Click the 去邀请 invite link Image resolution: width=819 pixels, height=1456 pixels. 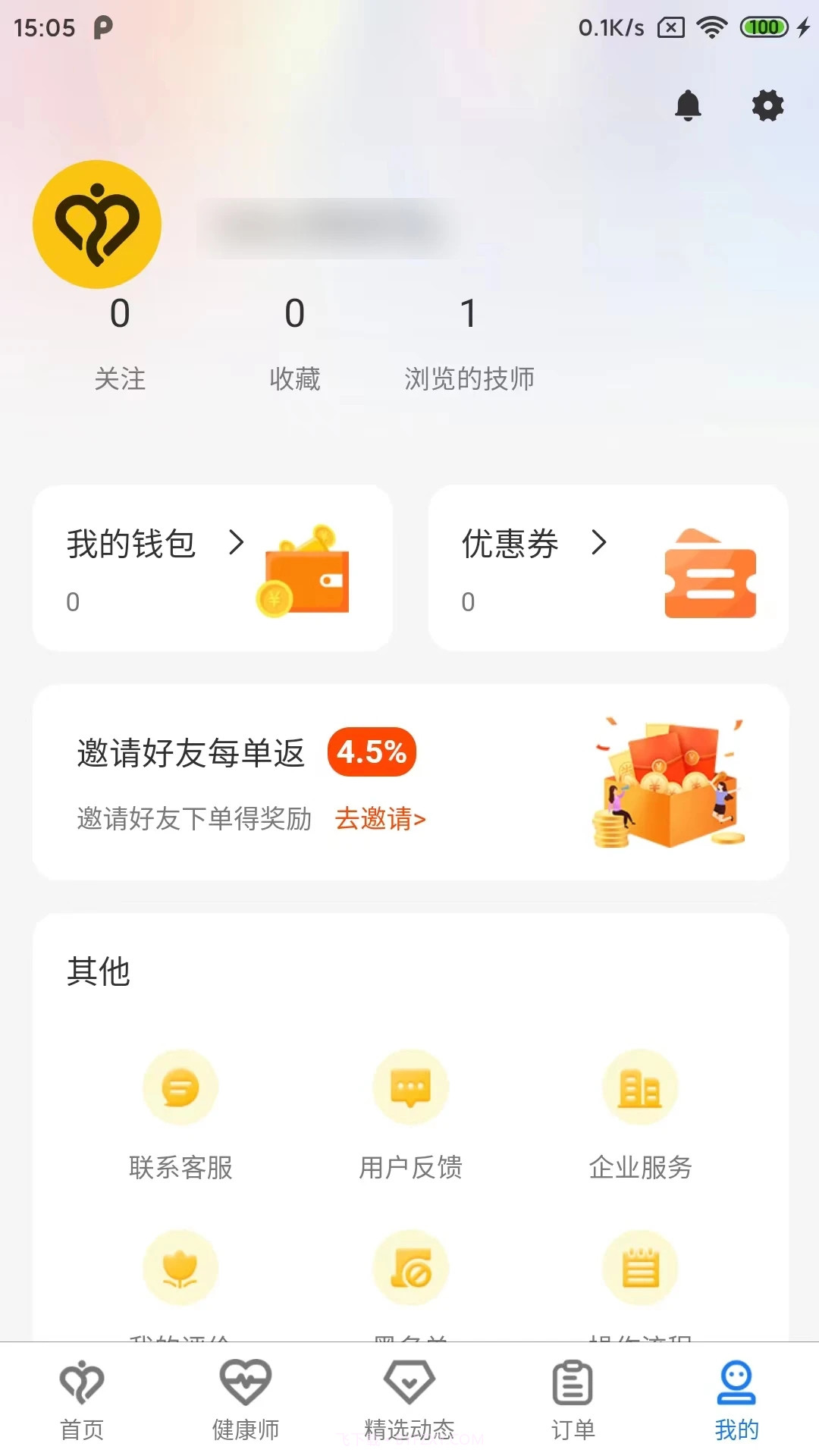click(x=381, y=820)
